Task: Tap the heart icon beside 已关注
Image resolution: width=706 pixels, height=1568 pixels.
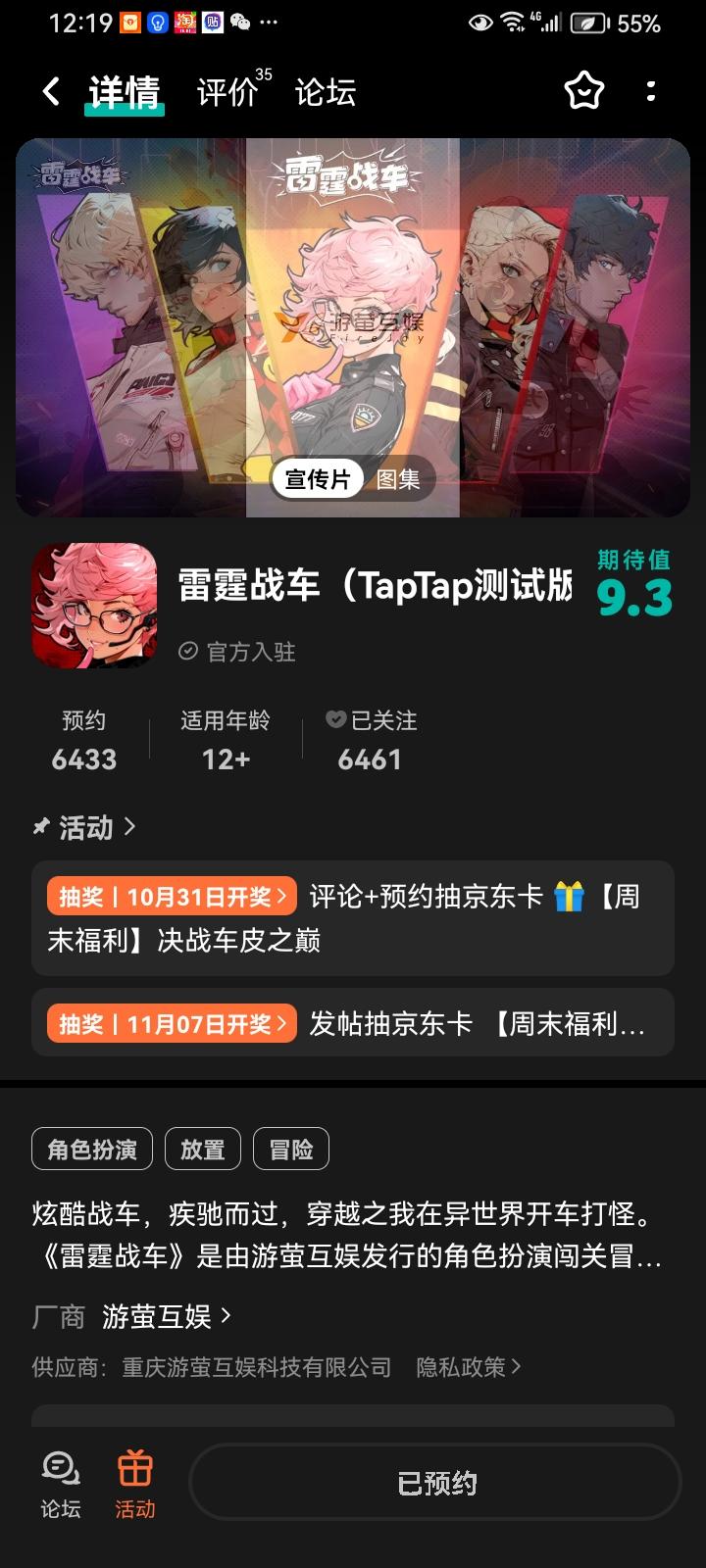Action: pos(336,720)
